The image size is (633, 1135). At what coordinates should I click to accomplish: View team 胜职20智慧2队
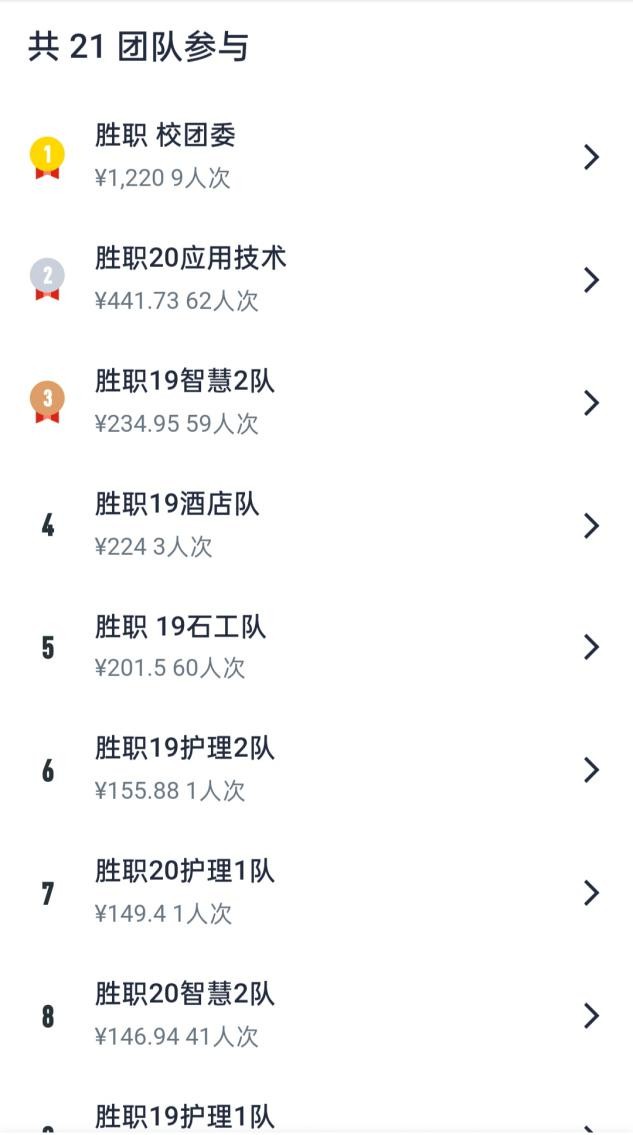tap(316, 1015)
